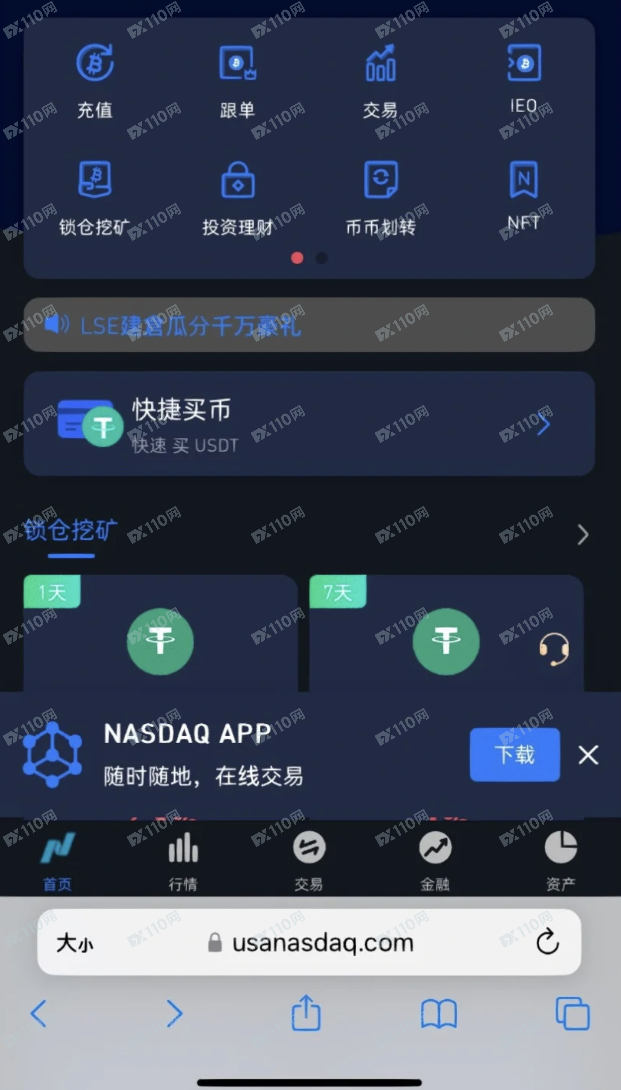Switch to the 资产 assets tab
This screenshot has height=1090, width=621.
pos(560,861)
